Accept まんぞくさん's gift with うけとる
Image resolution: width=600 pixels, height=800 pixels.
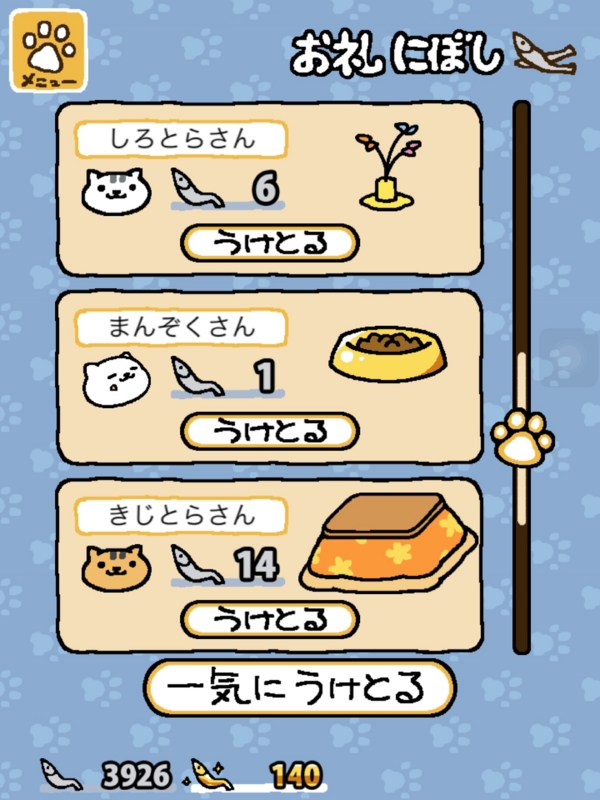click(269, 431)
